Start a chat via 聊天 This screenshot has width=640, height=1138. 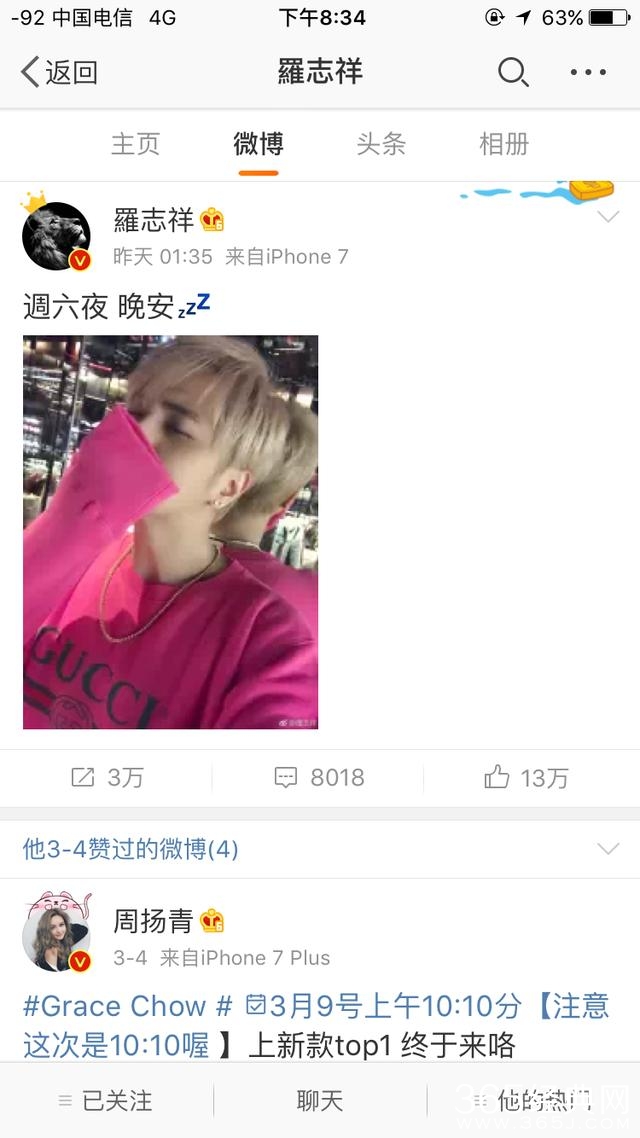pos(320,1101)
